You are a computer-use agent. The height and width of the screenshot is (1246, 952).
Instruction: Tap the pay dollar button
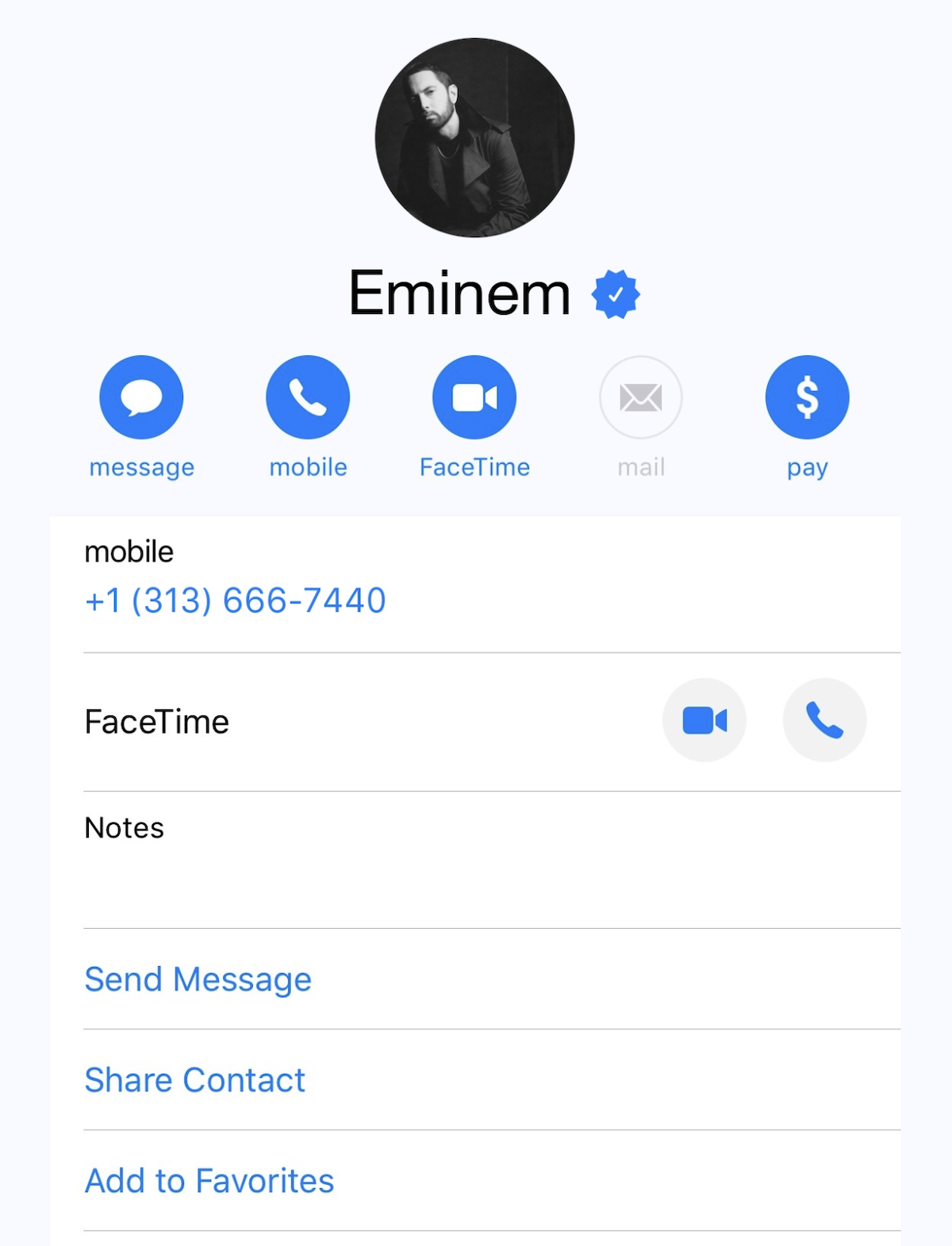pos(807,397)
